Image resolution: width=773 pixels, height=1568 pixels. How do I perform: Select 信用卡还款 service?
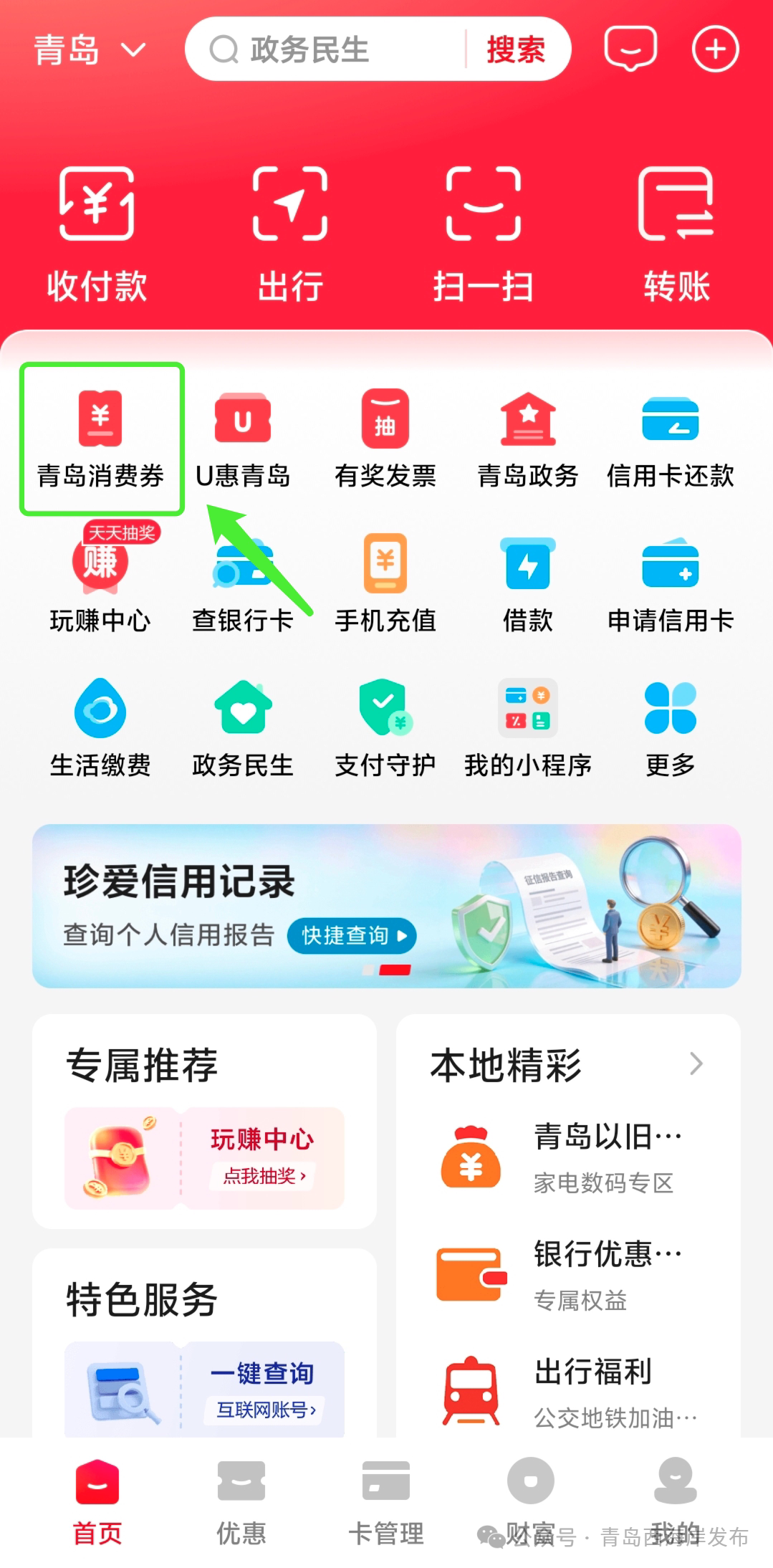[670, 439]
